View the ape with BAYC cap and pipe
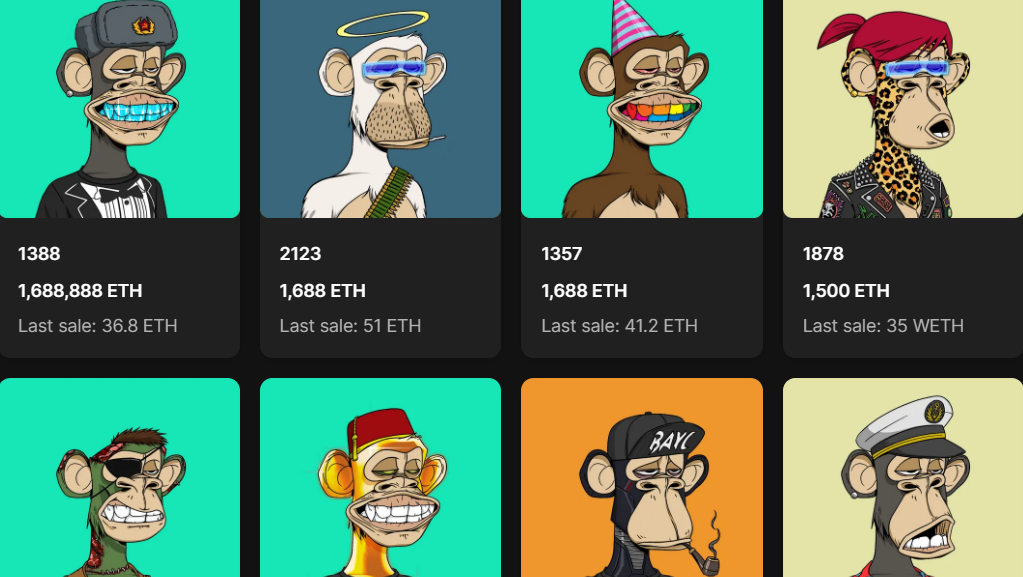 coord(641,480)
